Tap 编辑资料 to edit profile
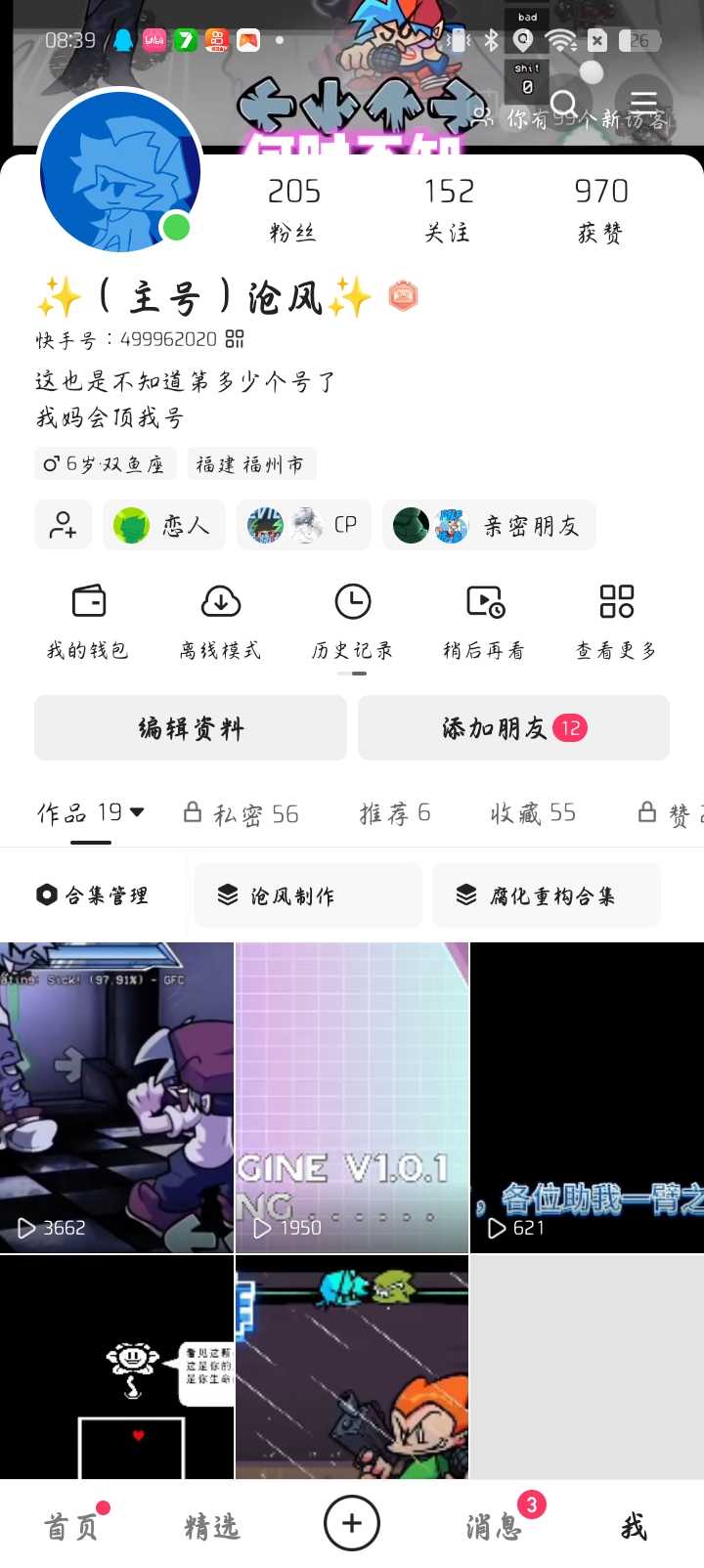The width and height of the screenshot is (704, 1568). pos(191,728)
